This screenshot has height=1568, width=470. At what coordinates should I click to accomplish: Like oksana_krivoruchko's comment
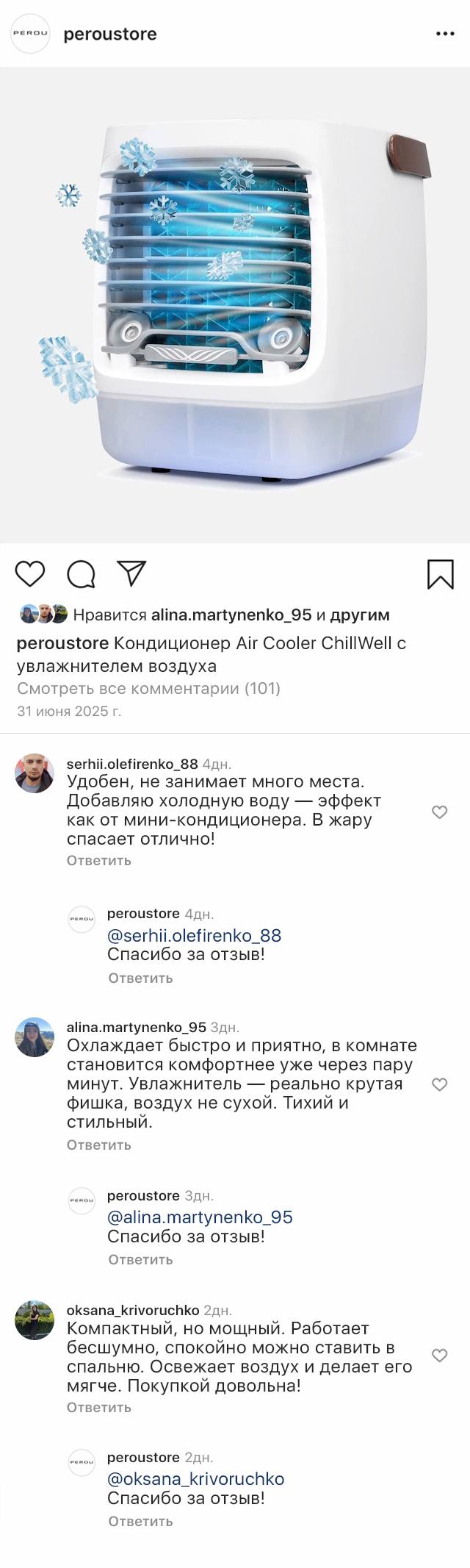click(x=439, y=1356)
